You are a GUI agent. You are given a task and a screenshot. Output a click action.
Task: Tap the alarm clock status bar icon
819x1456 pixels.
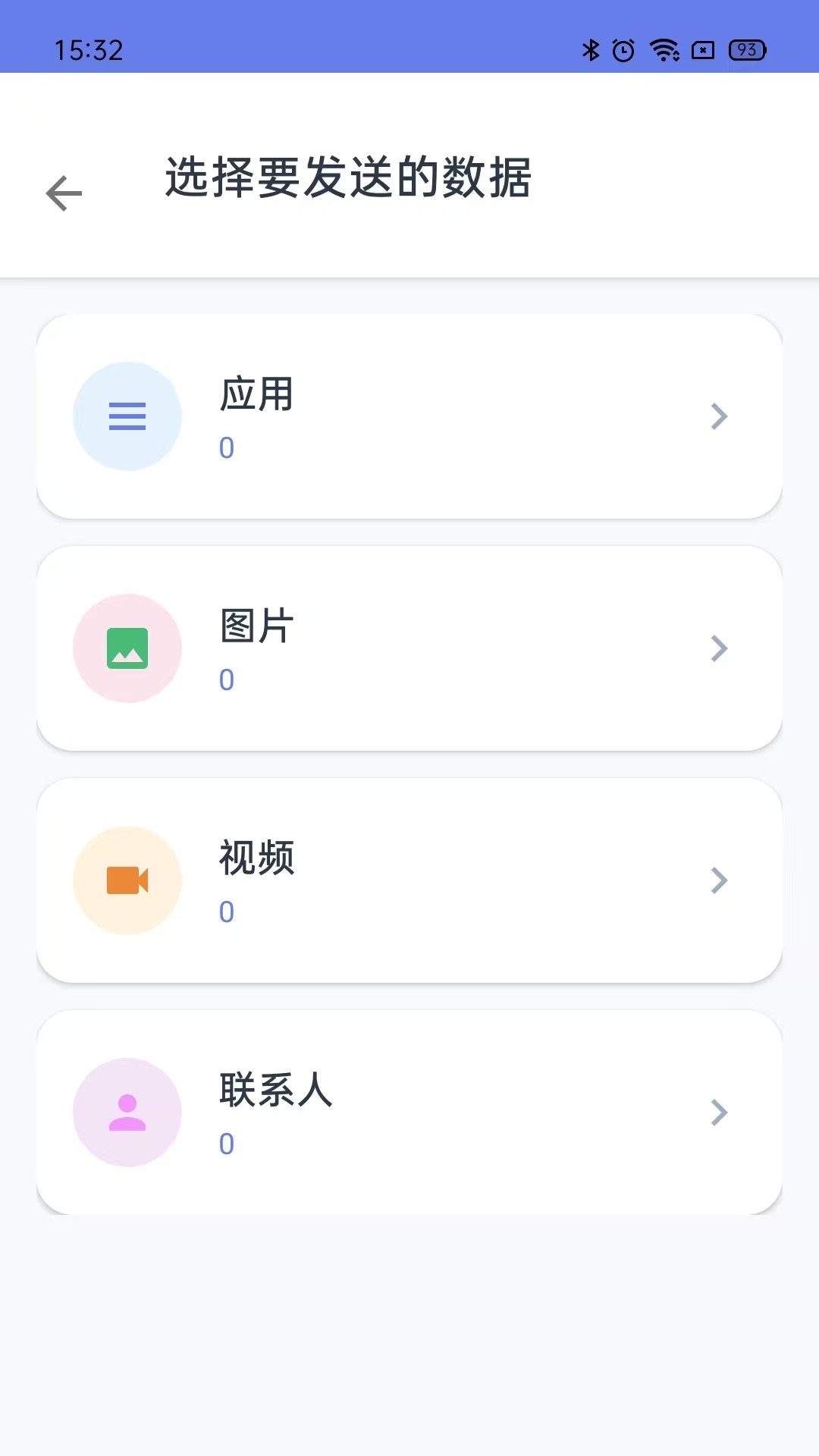click(x=623, y=50)
